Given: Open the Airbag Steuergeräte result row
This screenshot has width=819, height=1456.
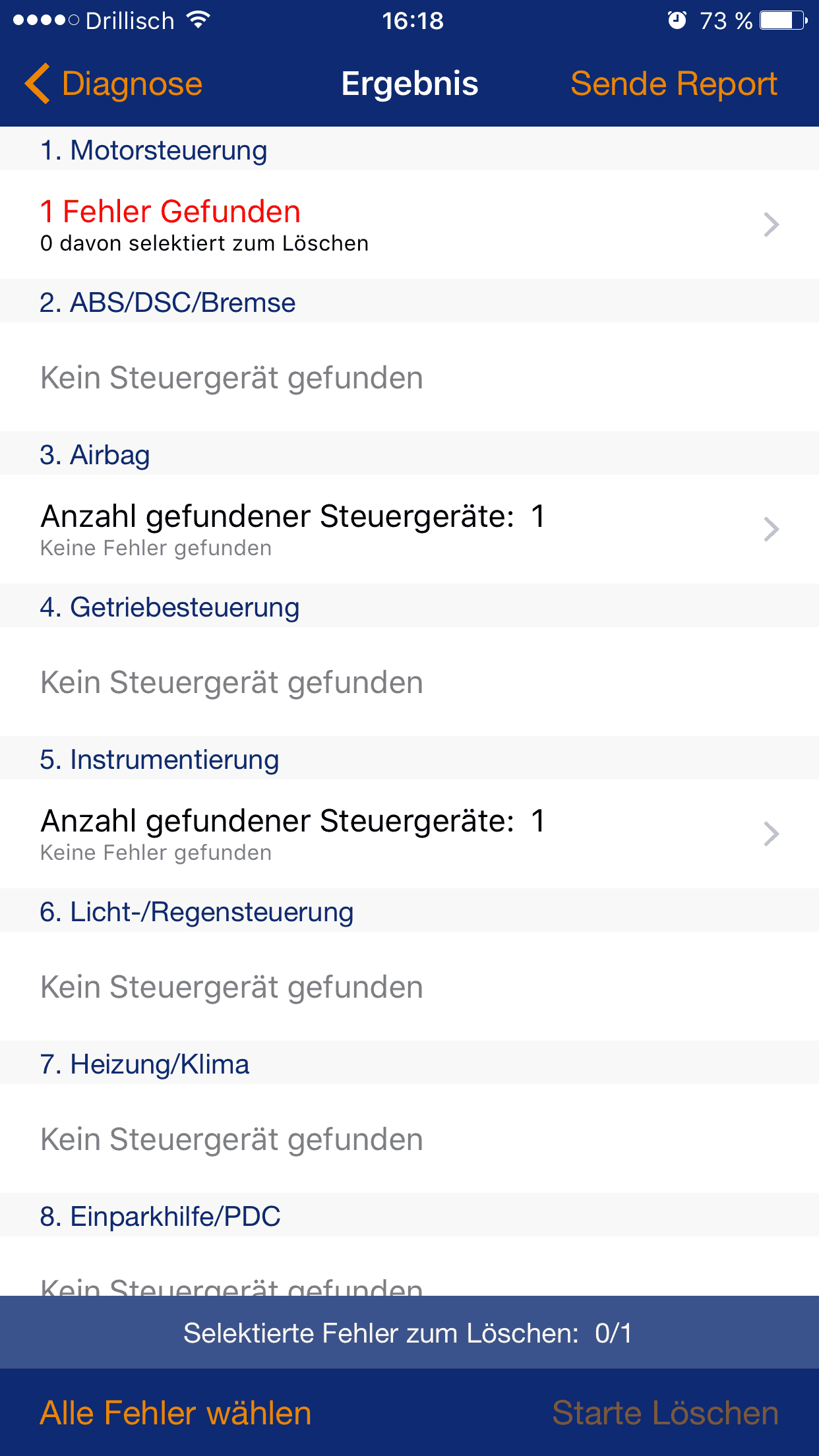Looking at the screenshot, I should [x=409, y=530].
